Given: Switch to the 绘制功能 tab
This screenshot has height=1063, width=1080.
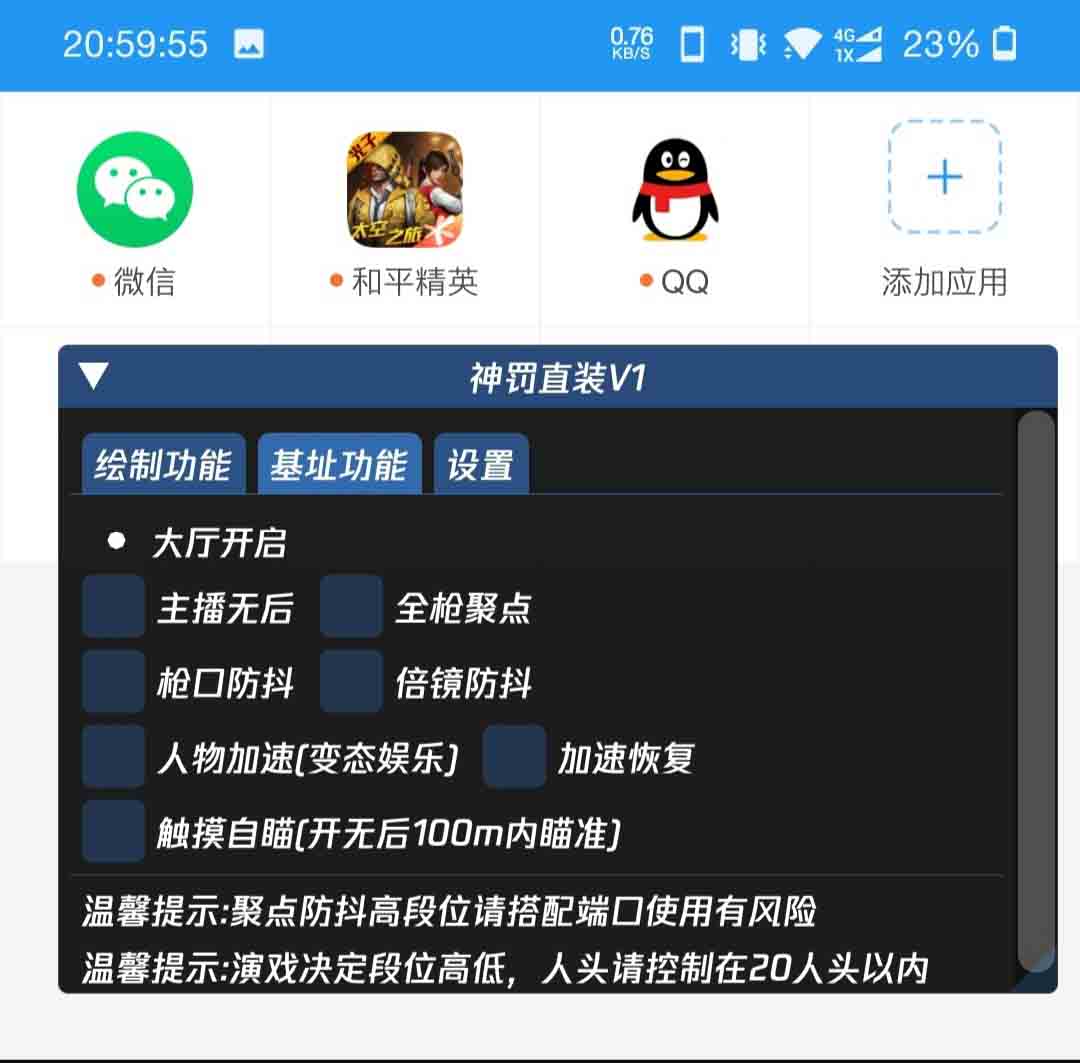Looking at the screenshot, I should pyautogui.click(x=163, y=465).
